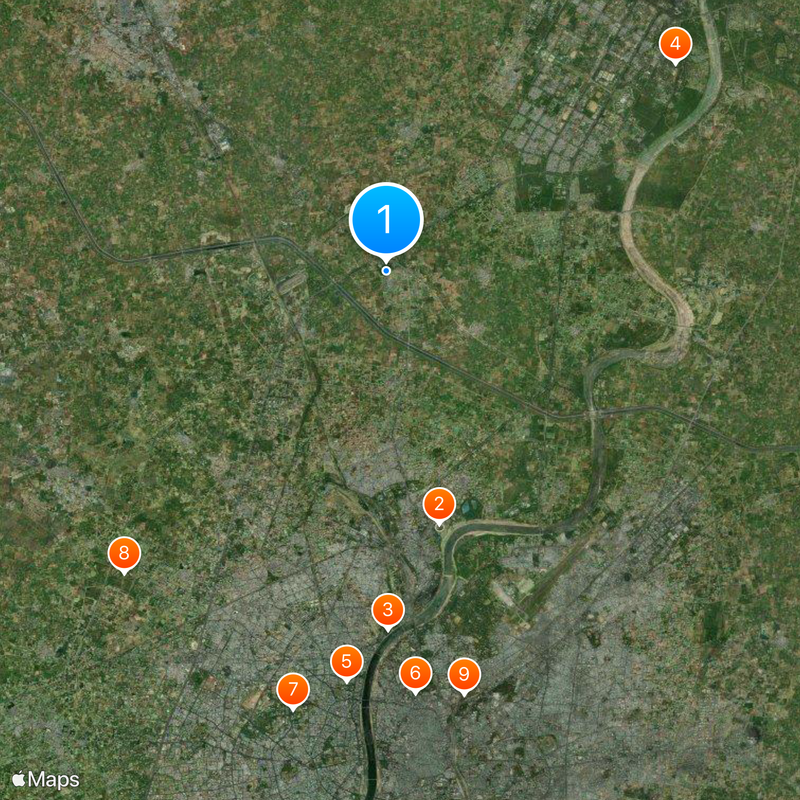
Task: Select the large blue pin numbered 1
Action: [386, 219]
